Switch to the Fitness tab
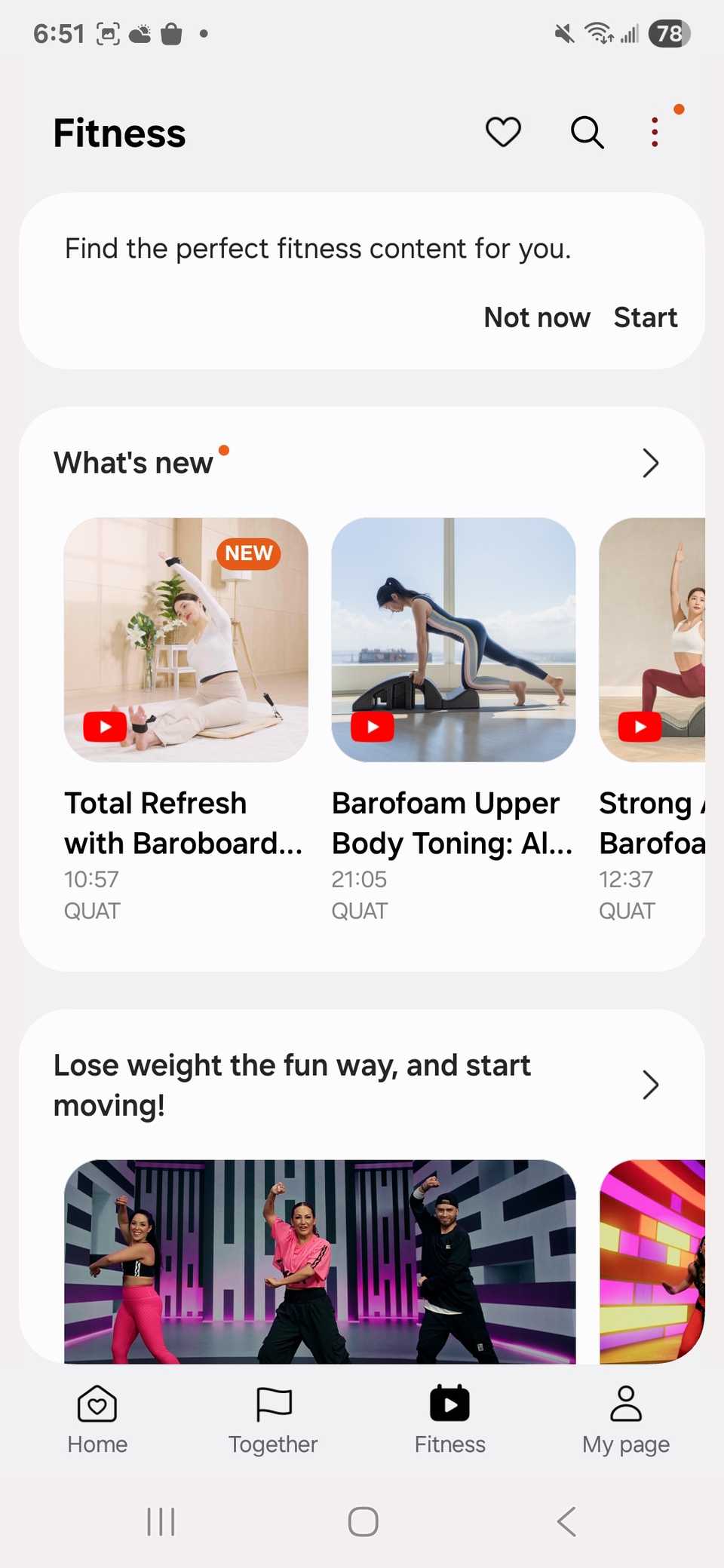 [449, 1420]
